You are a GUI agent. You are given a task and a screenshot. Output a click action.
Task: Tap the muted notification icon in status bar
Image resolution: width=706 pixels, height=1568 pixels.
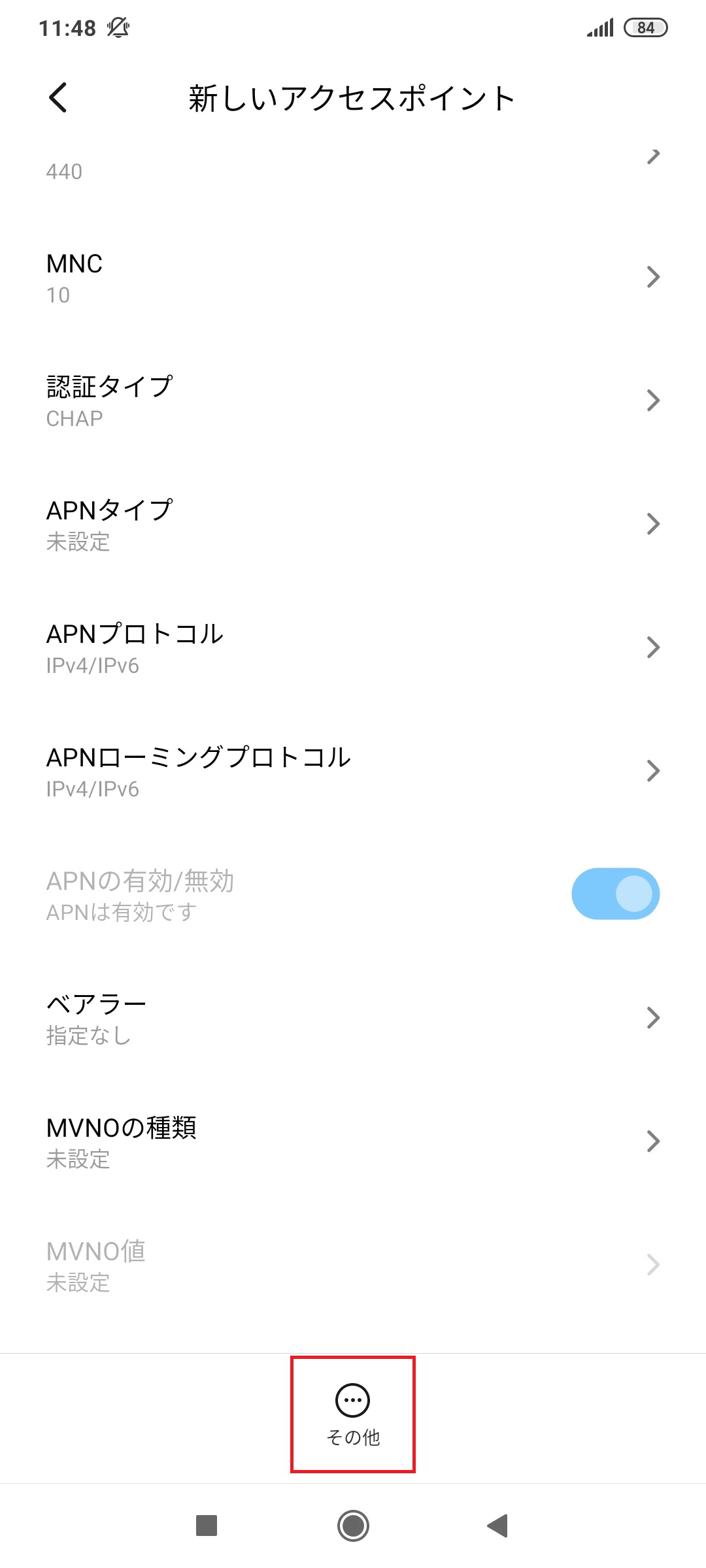118,27
